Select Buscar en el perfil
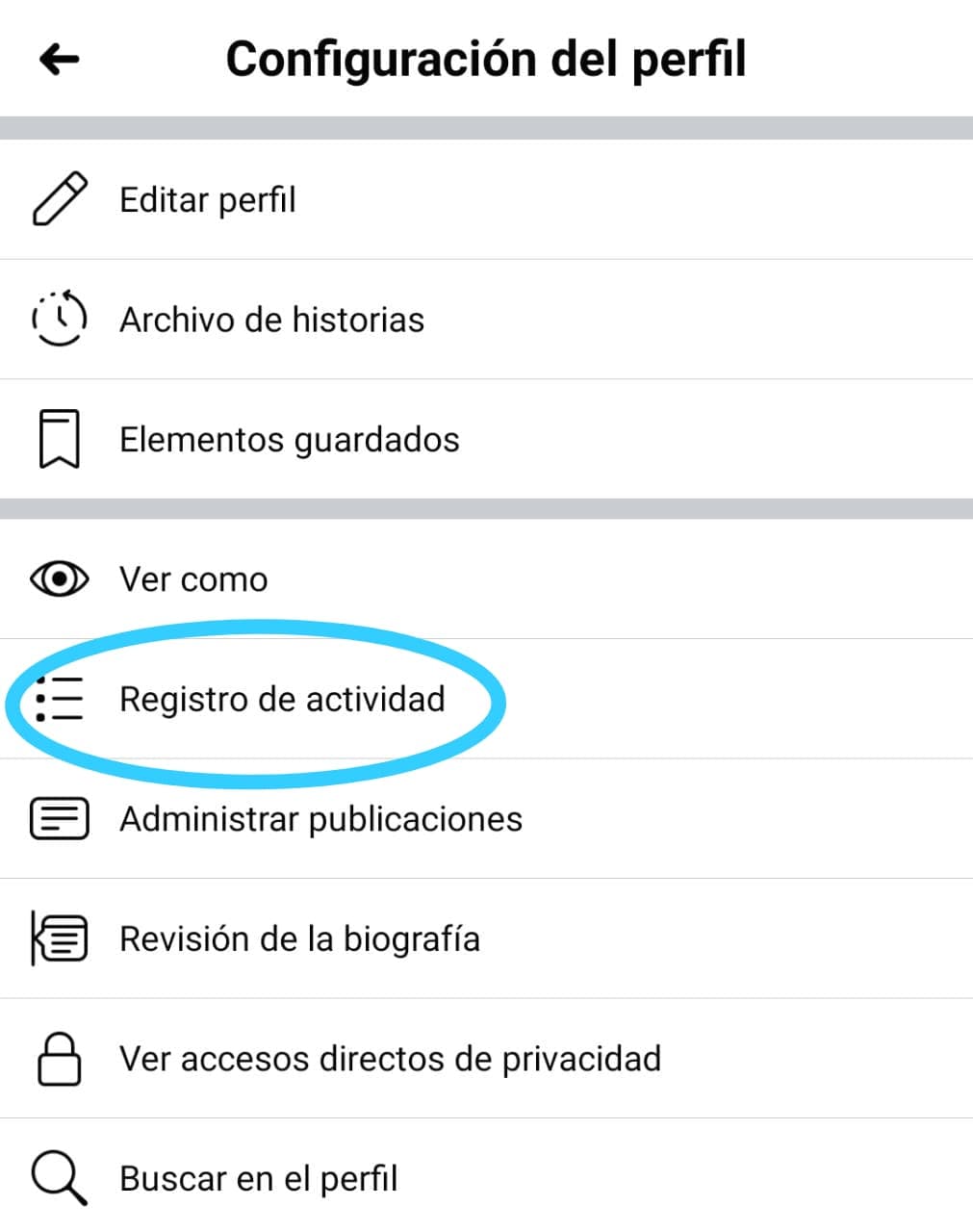This screenshot has height=1232, width=973. coord(258,1178)
